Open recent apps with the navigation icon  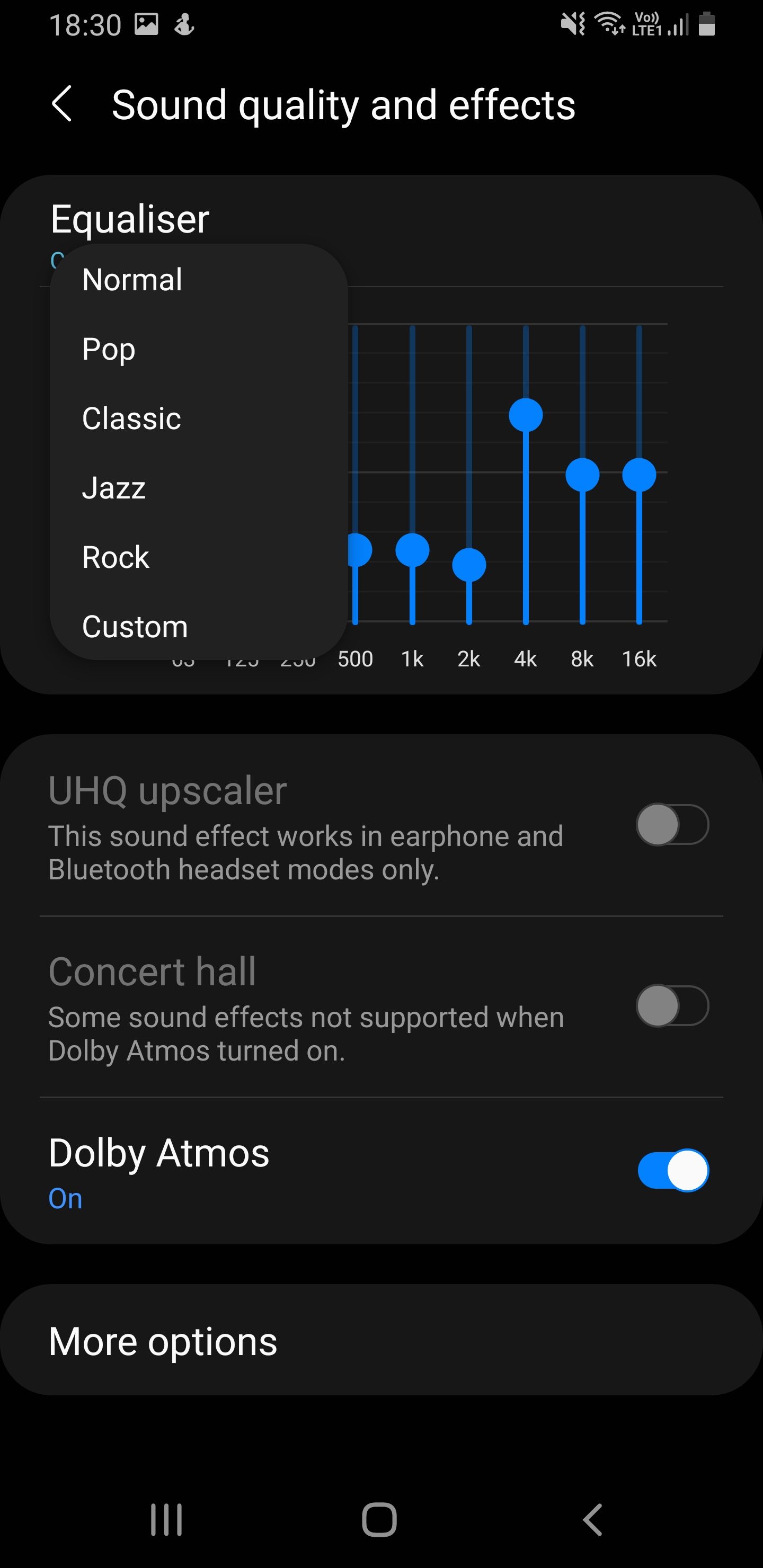(x=166, y=1518)
